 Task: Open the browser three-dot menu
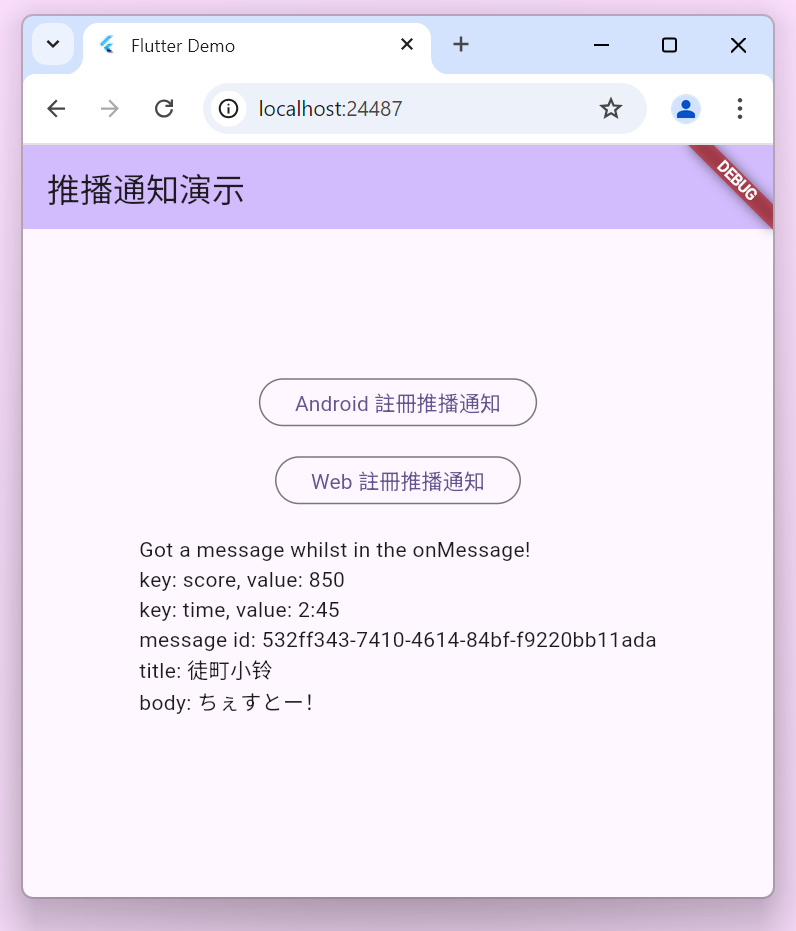[x=739, y=109]
